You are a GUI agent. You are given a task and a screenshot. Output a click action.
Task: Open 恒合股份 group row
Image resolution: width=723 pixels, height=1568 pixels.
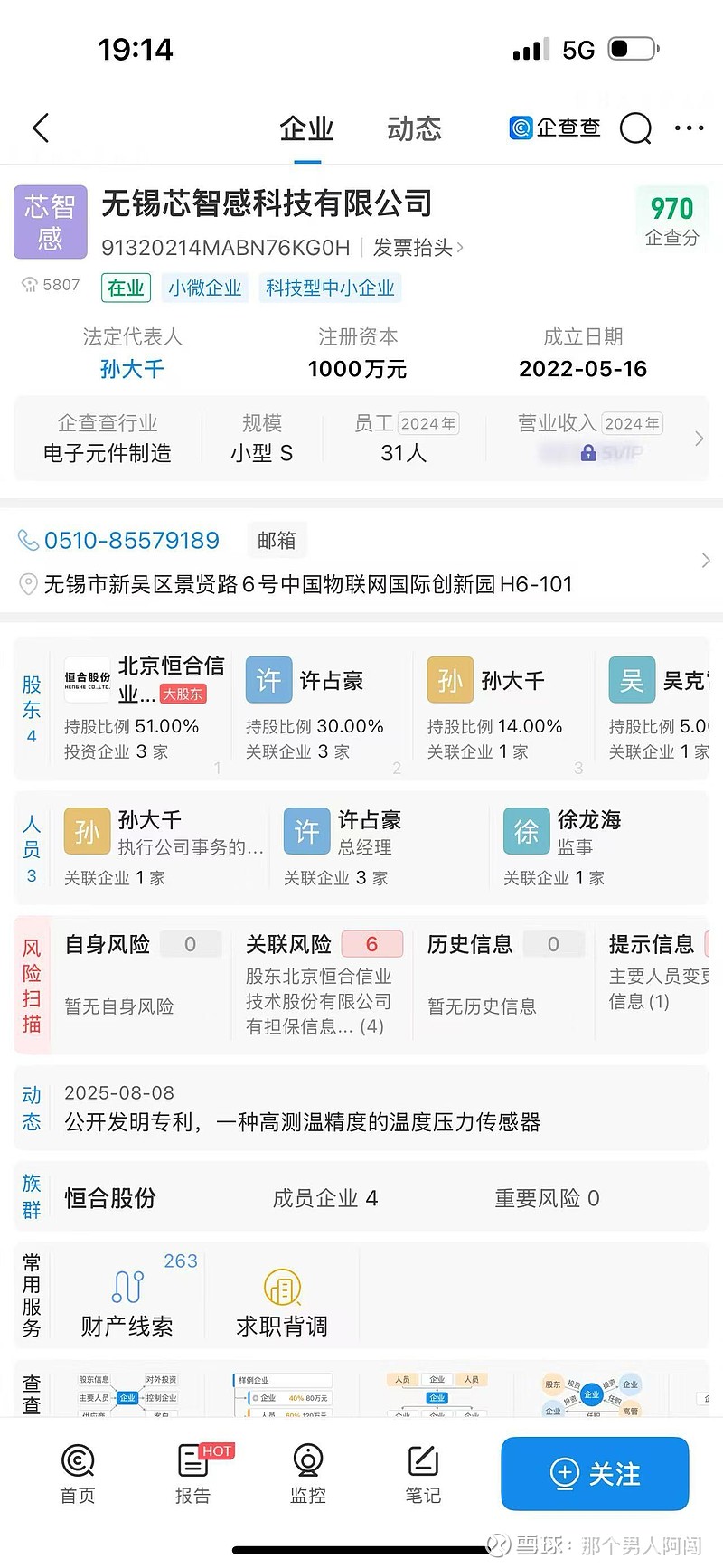click(x=361, y=1198)
